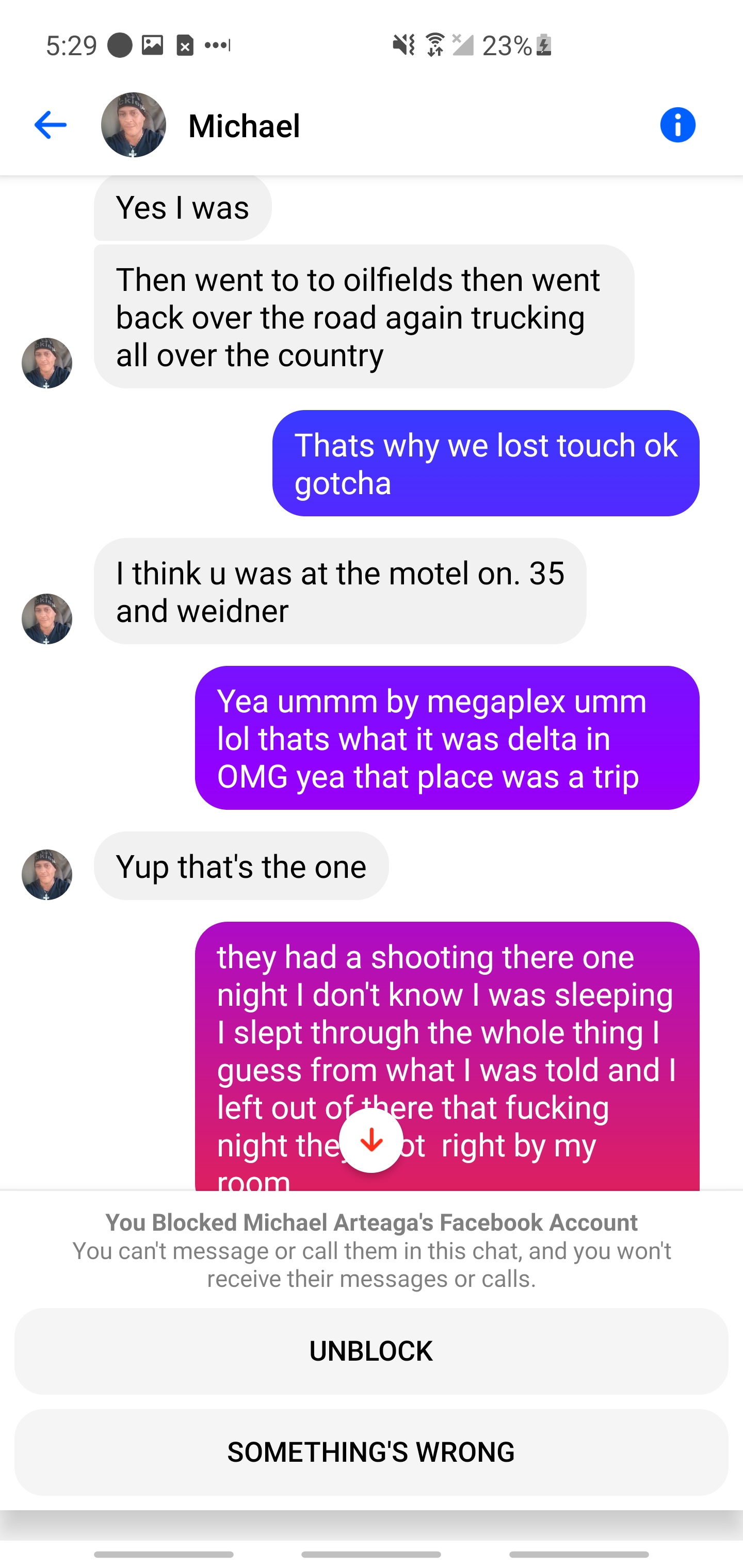This screenshot has width=743, height=1568.
Task: Jump to the latest message
Action: (x=371, y=1140)
